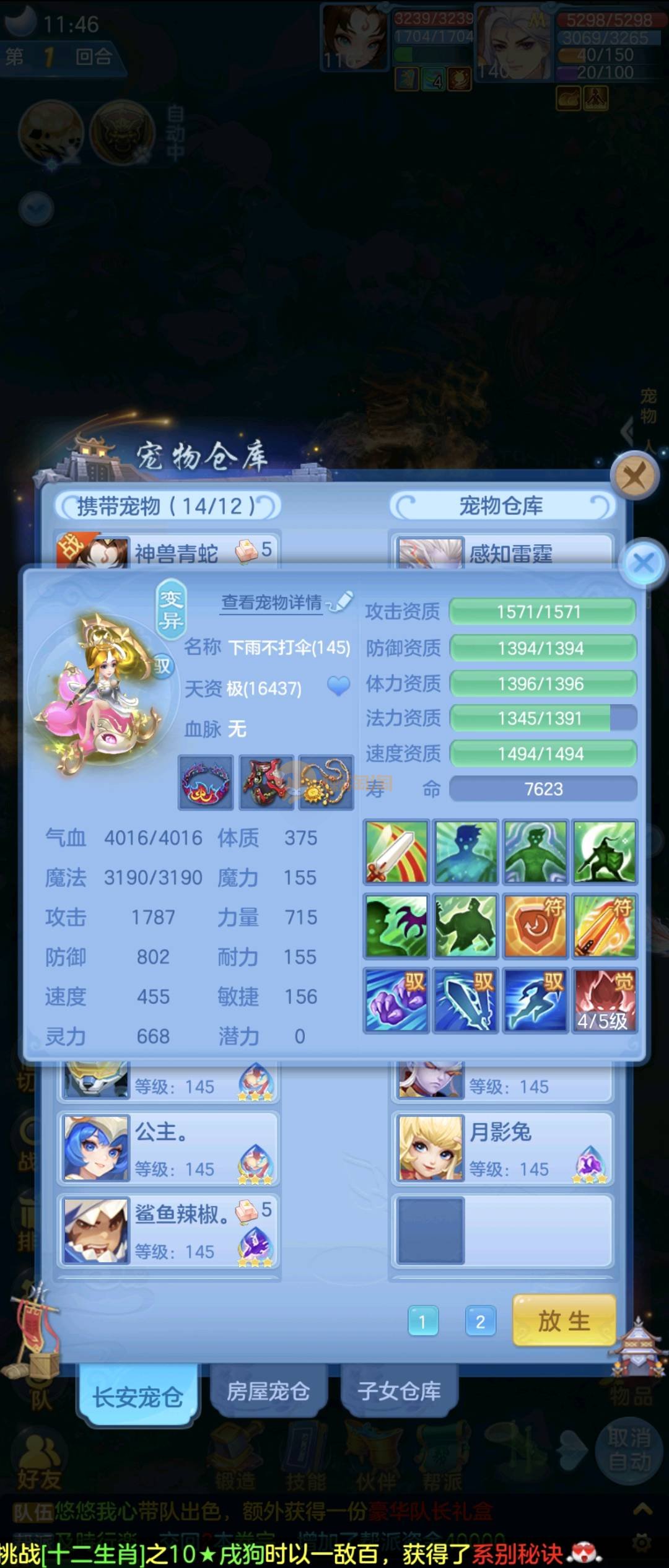Select the pet 神兽青蛇

point(168,551)
